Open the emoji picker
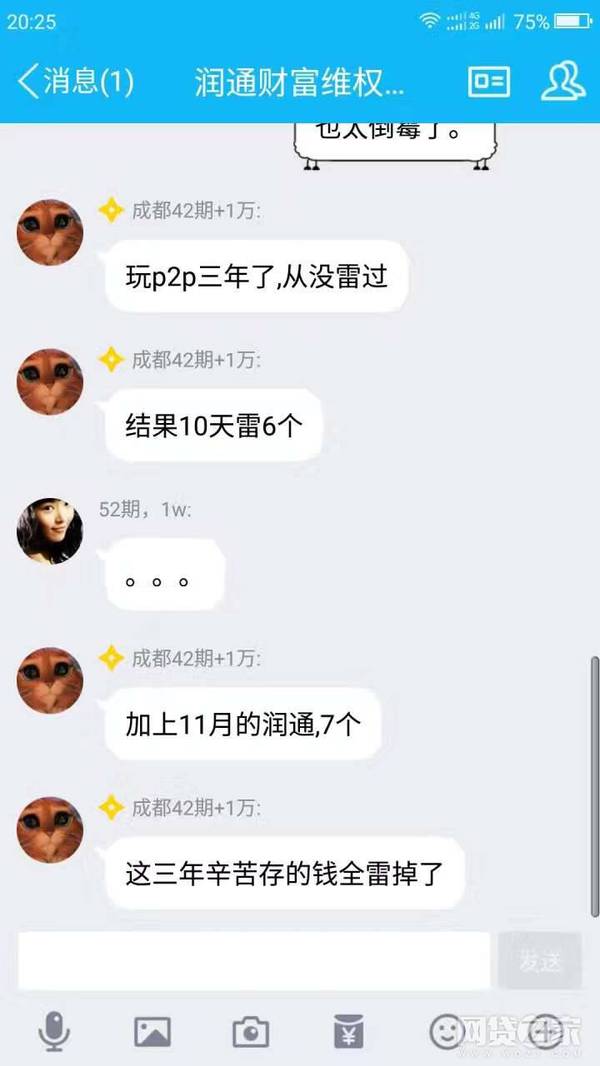Viewport: 600px width, 1066px height. click(446, 1031)
